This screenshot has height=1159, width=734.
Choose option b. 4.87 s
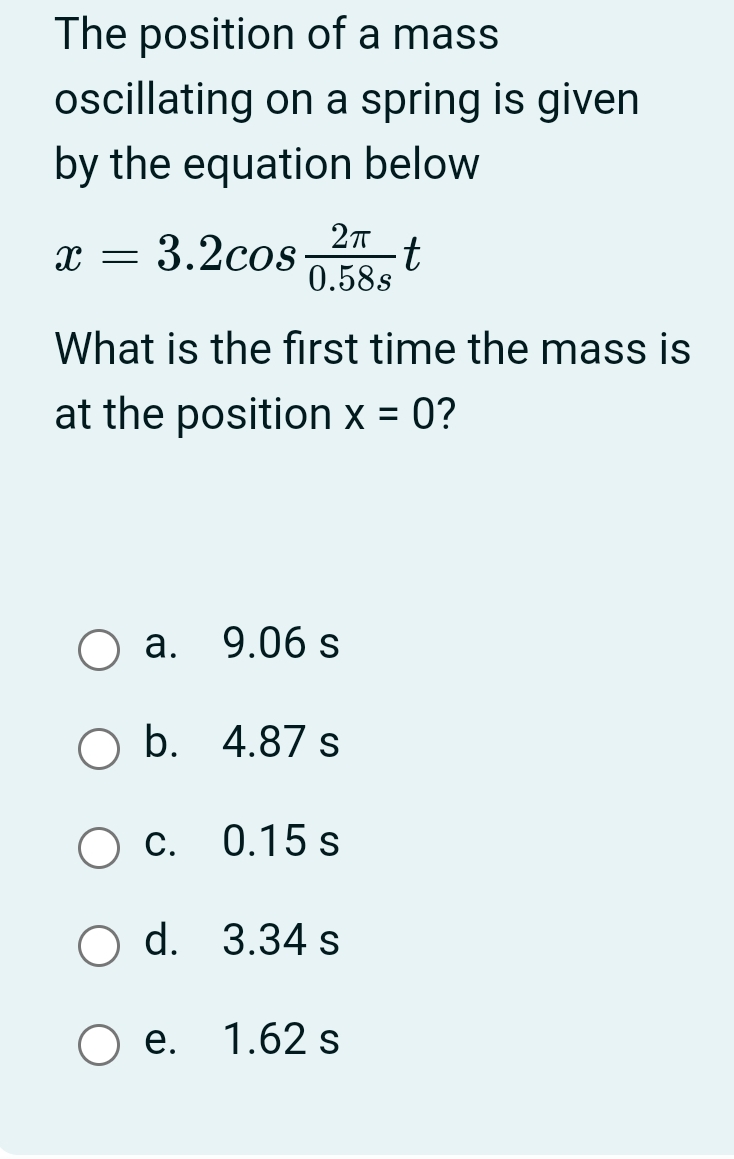tap(100, 747)
